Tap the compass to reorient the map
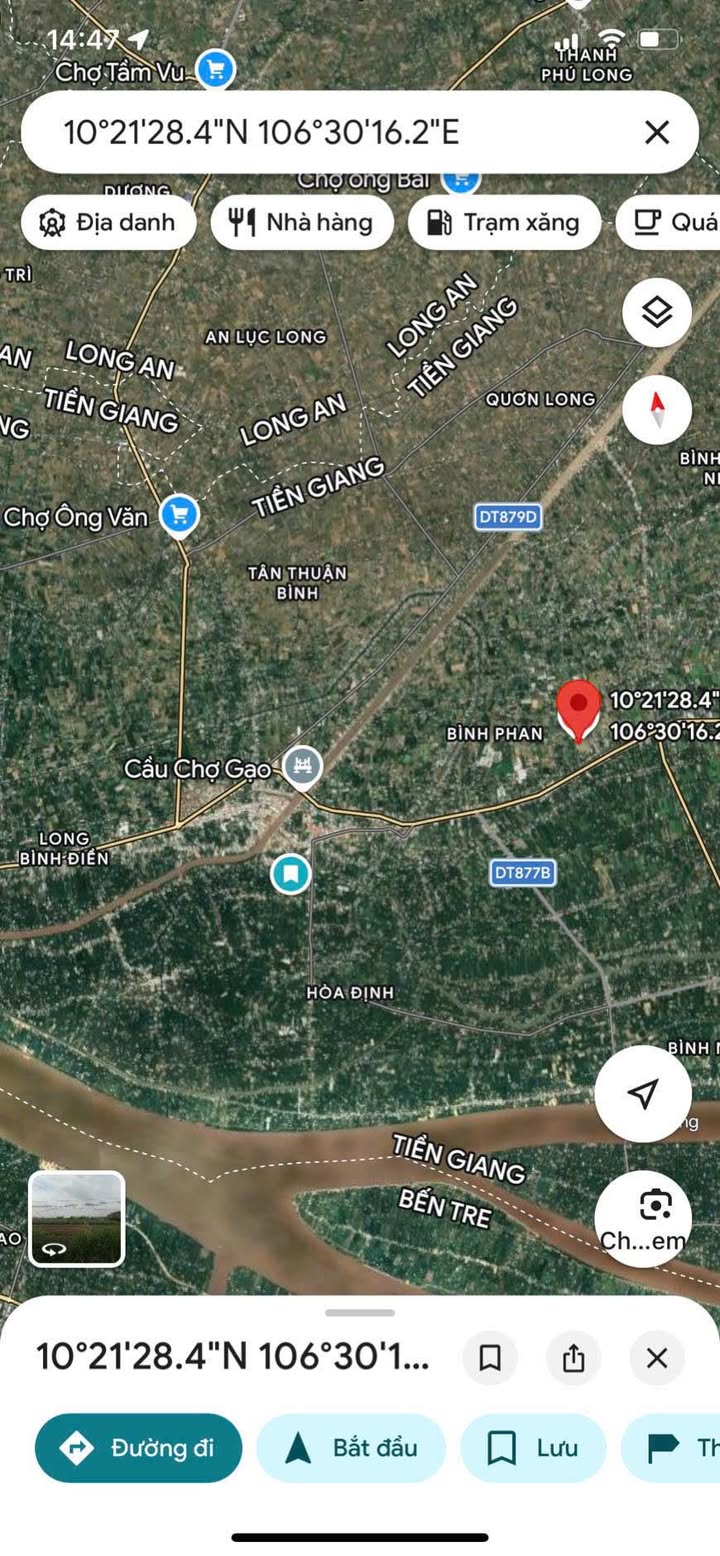720x1556 pixels. pyautogui.click(x=657, y=410)
